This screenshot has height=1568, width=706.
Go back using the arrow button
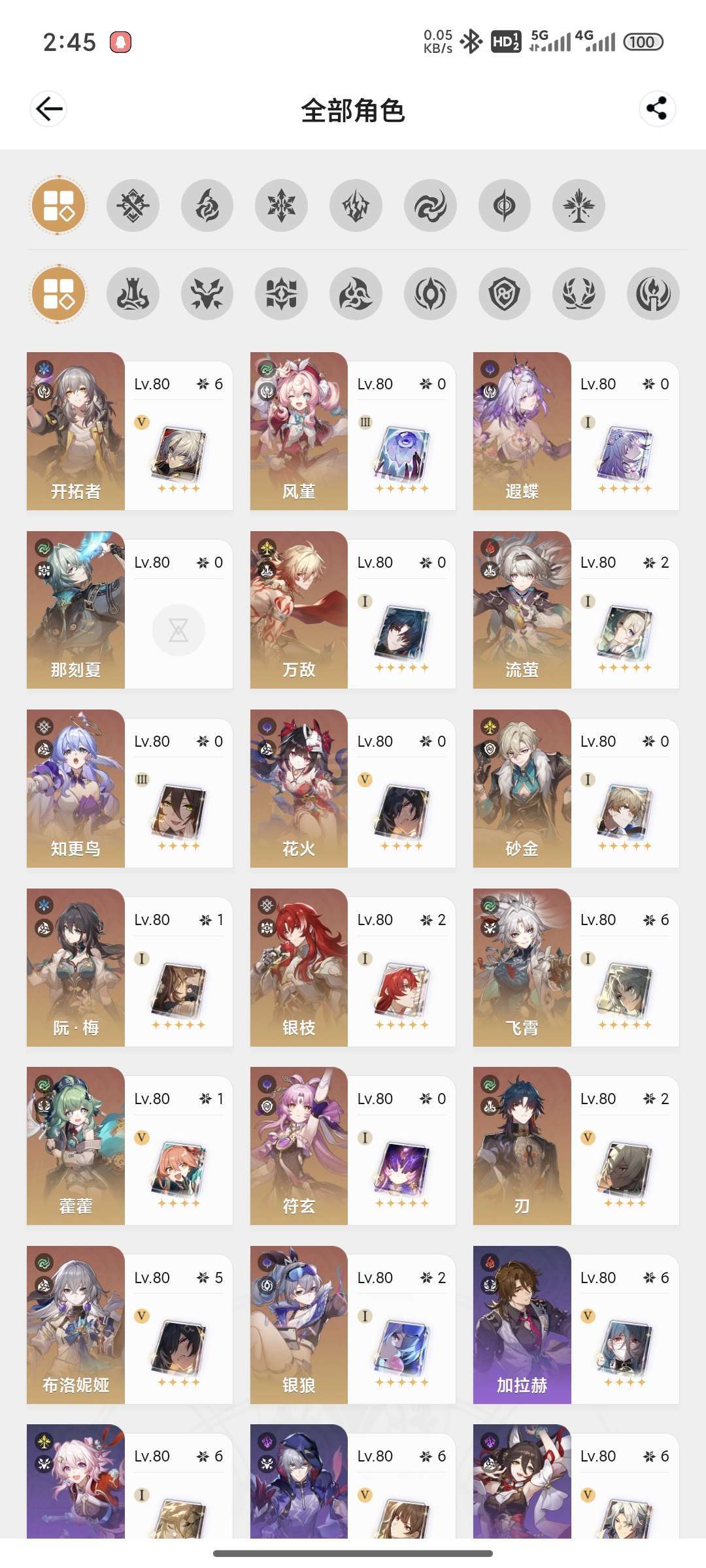click(x=49, y=108)
